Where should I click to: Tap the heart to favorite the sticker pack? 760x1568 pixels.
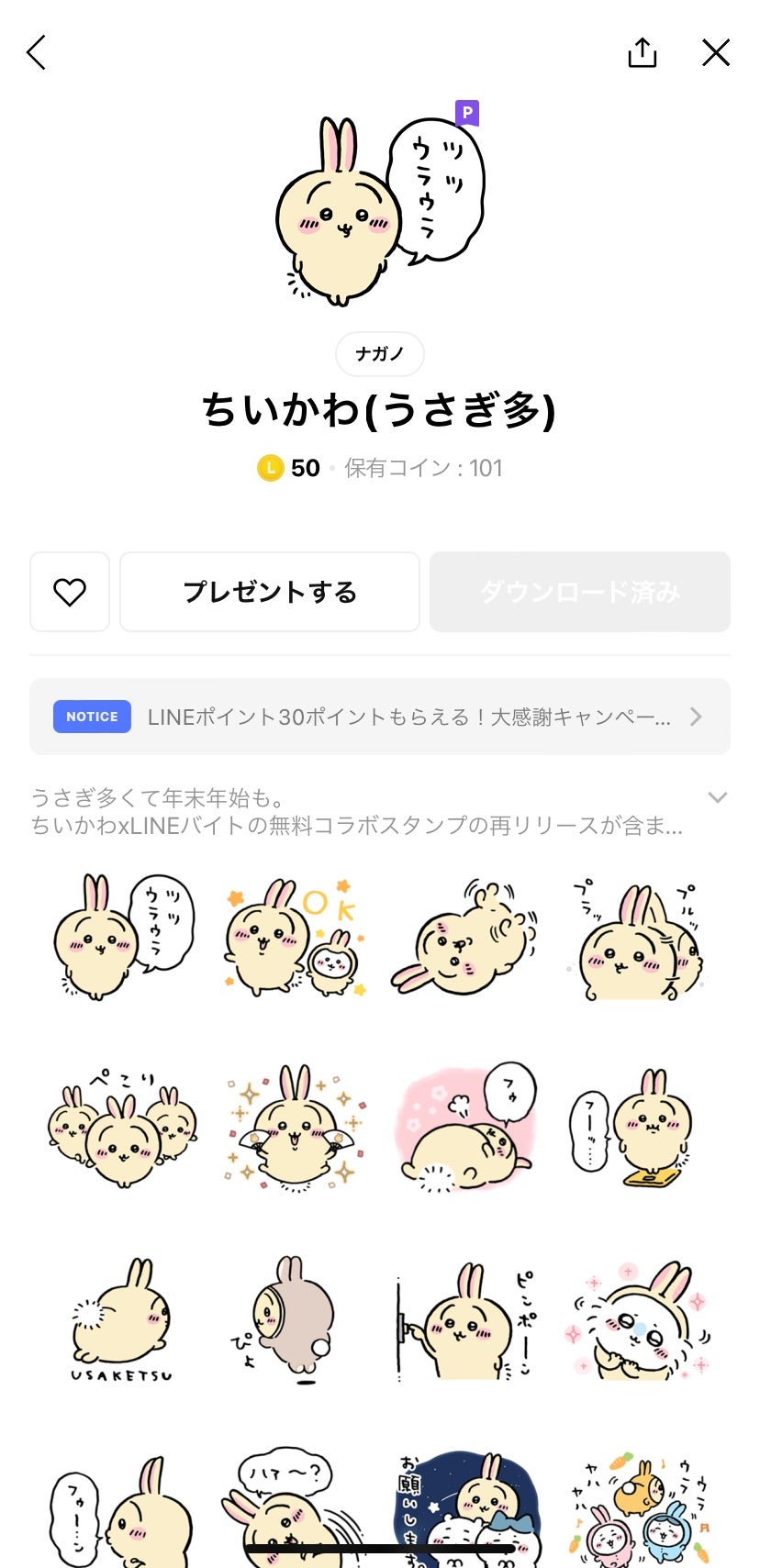coord(70,592)
